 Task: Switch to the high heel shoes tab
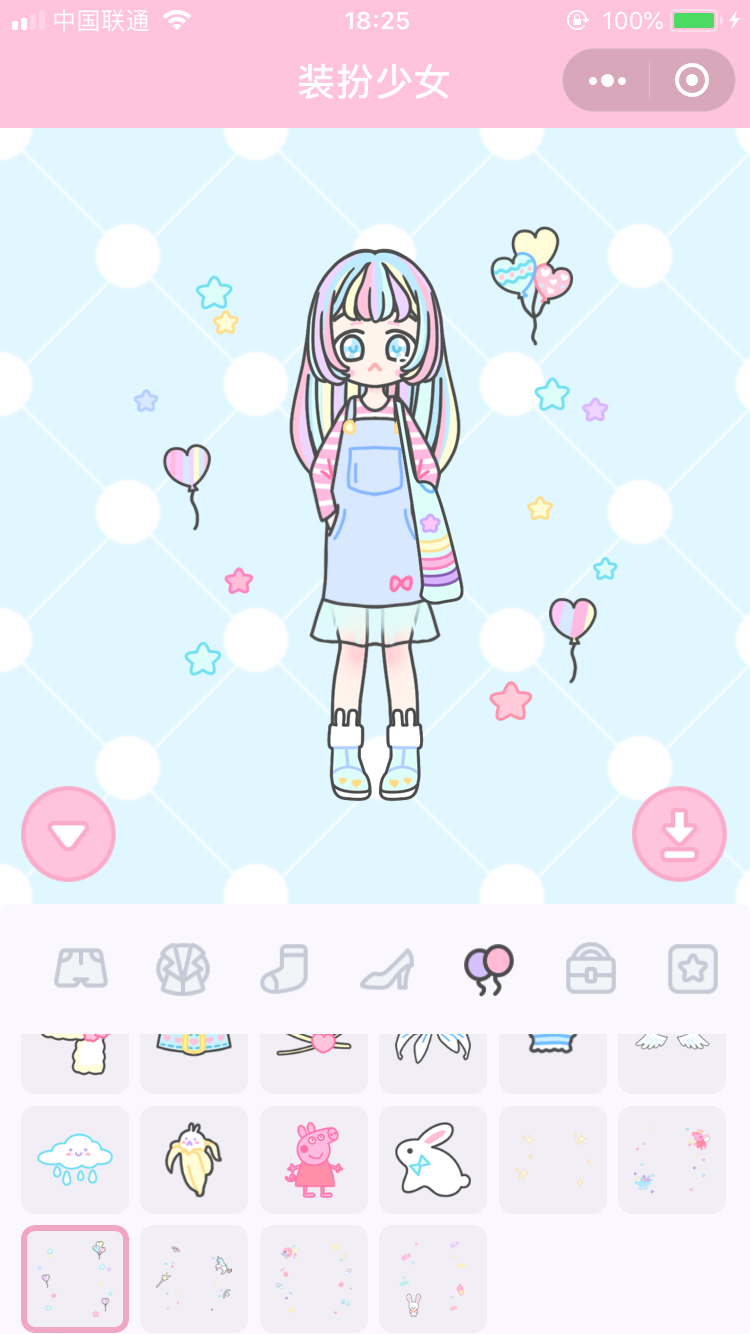(387, 968)
